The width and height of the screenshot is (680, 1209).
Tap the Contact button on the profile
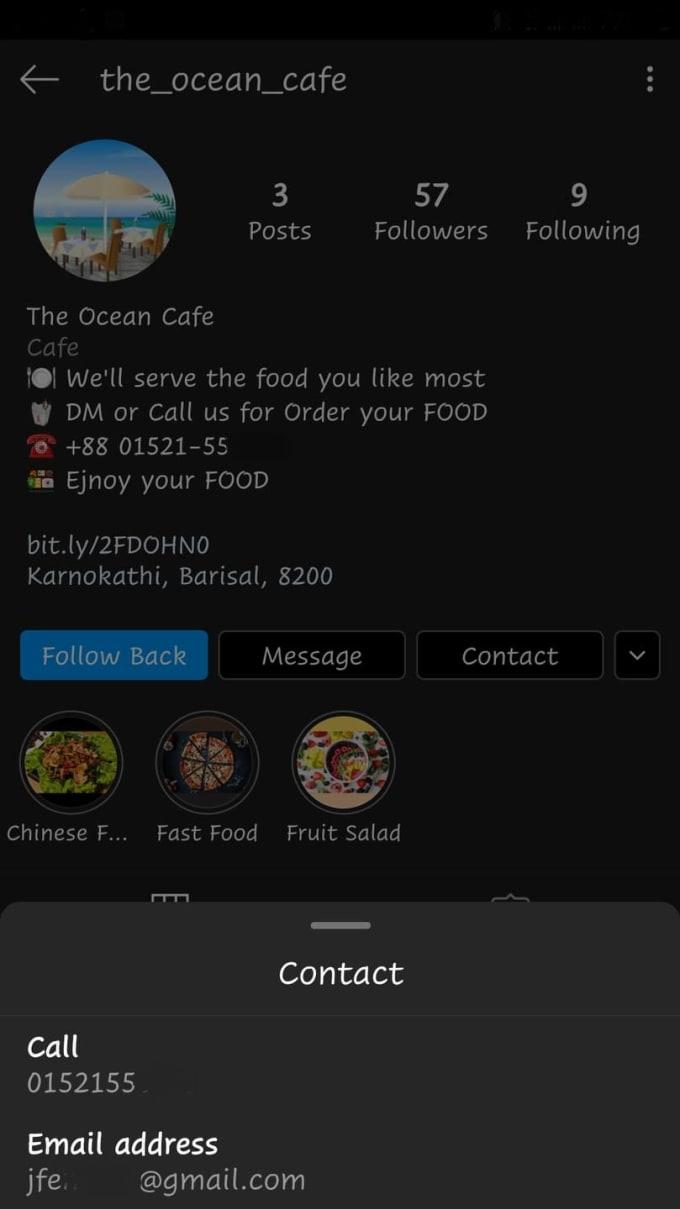click(509, 656)
